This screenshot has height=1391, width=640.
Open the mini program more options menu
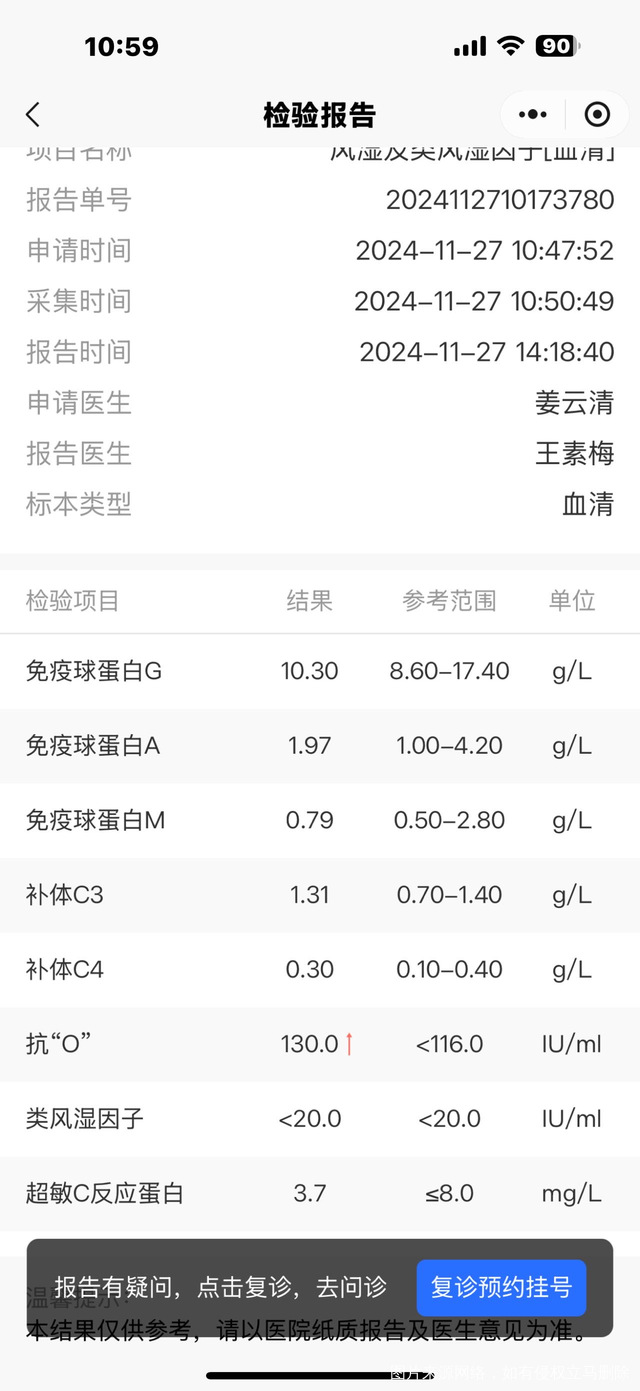[533, 115]
